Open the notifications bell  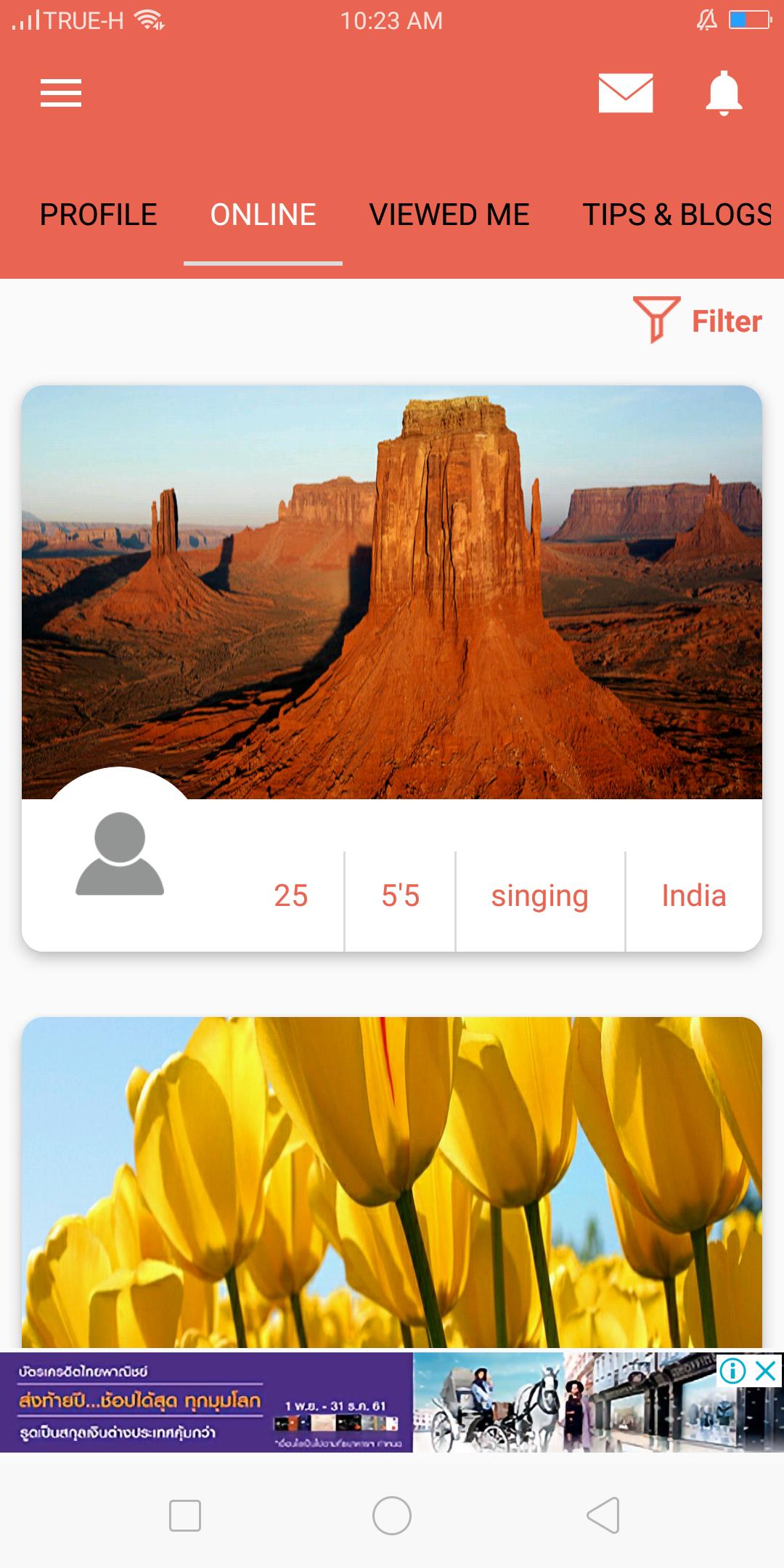[x=724, y=94]
